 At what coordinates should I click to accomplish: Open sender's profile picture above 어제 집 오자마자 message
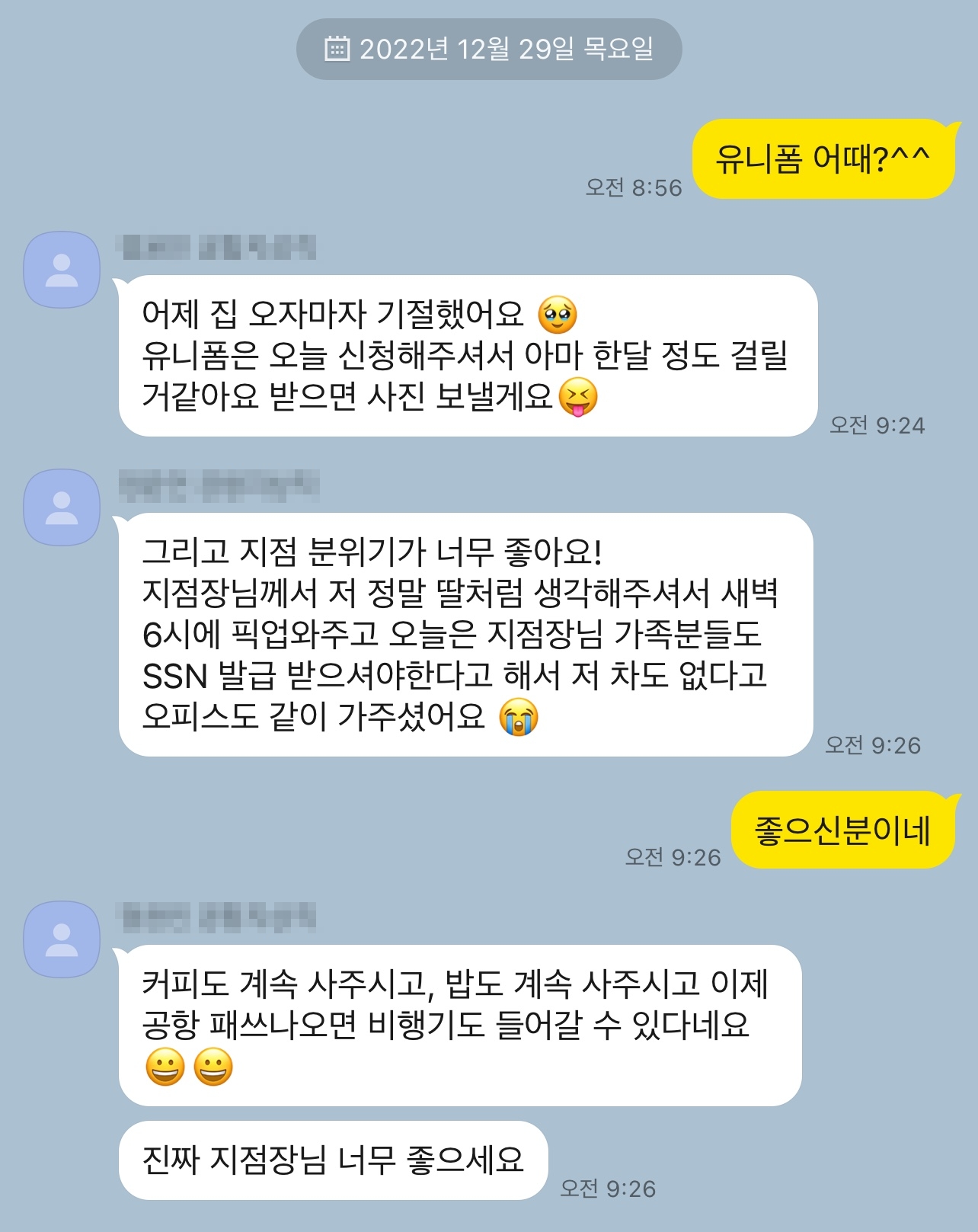(62, 270)
